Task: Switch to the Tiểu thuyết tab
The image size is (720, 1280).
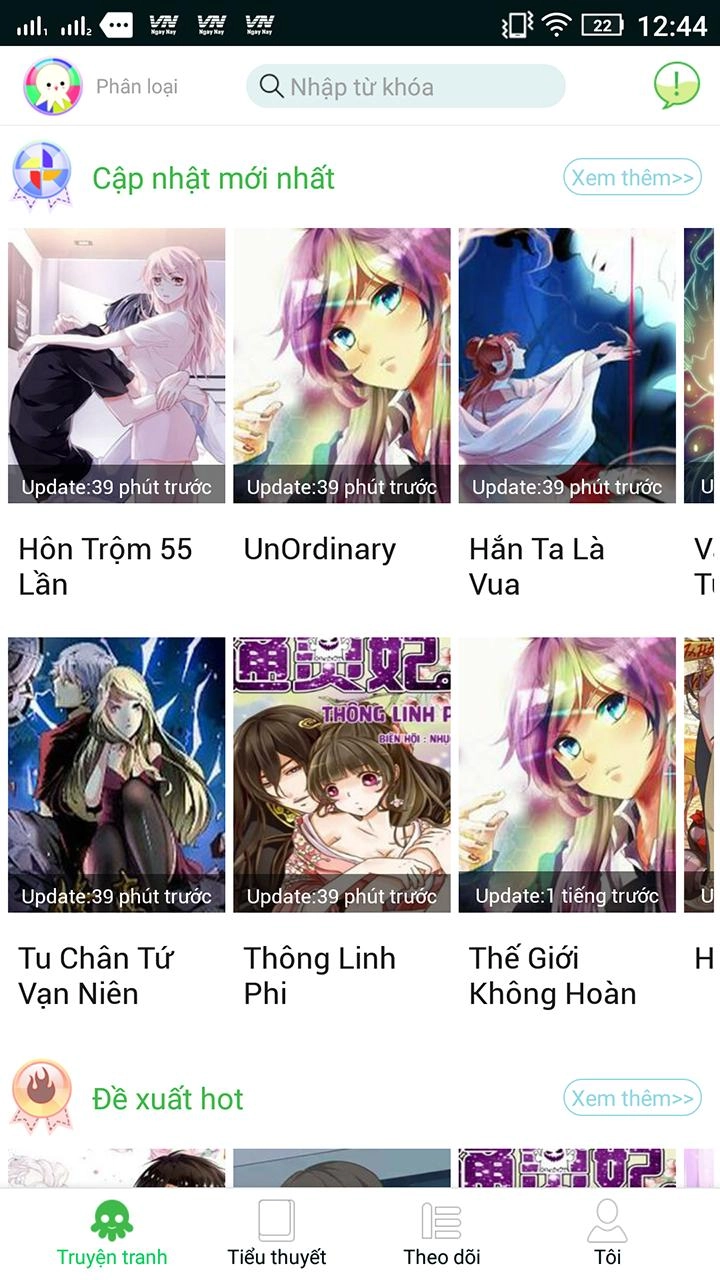Action: (277, 1234)
